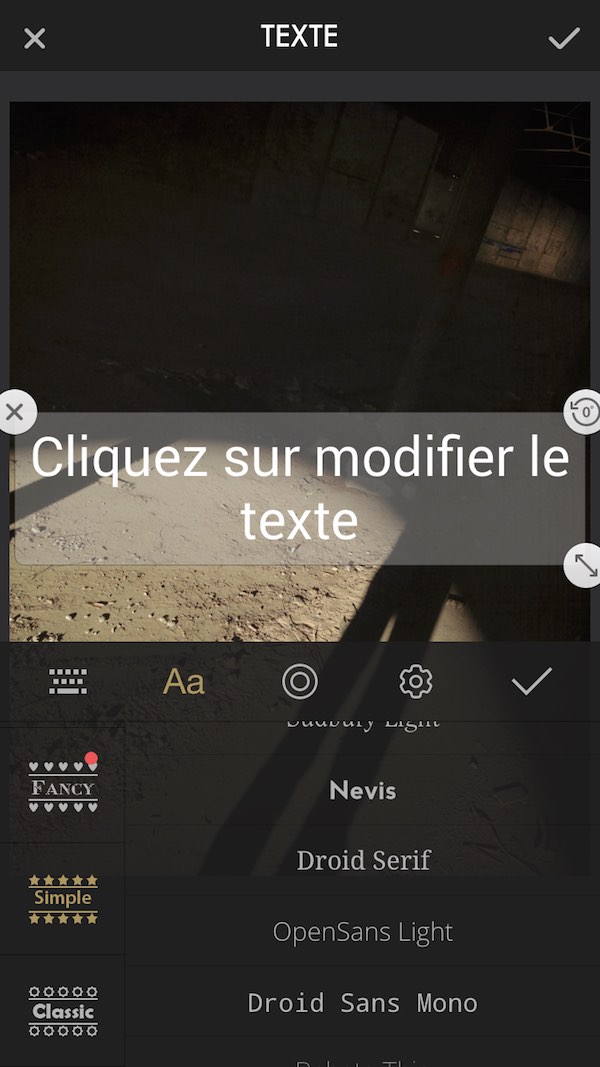The height and width of the screenshot is (1067, 600).
Task: Switch to the Fancy font category
Action: (63, 787)
